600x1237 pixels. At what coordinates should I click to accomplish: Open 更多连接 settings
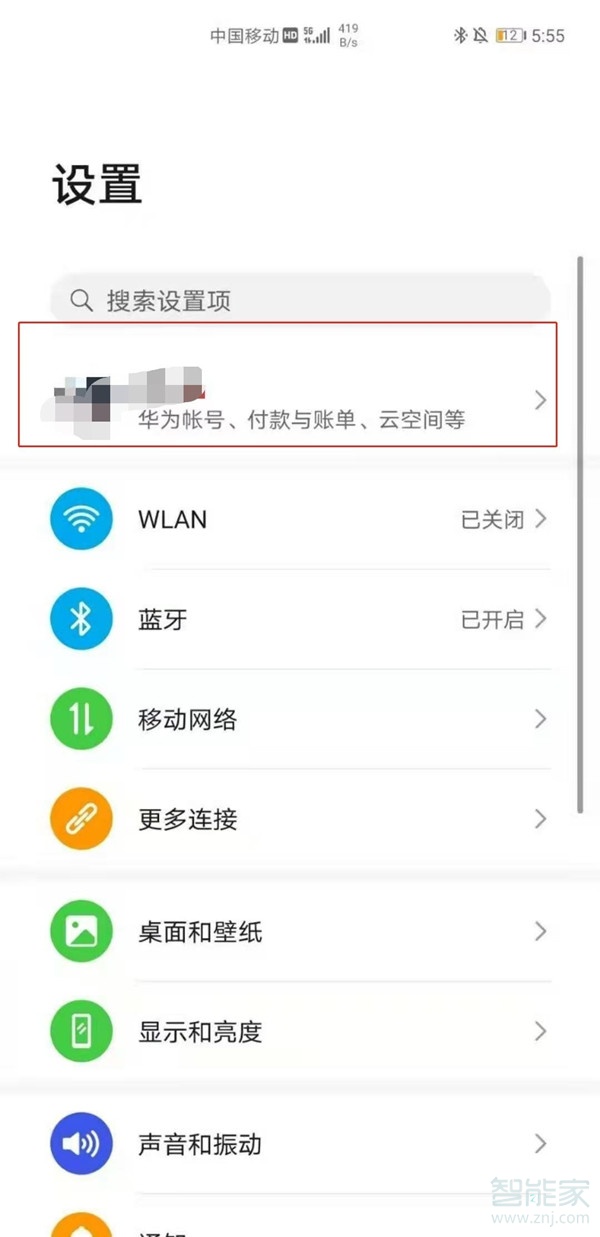(x=300, y=819)
